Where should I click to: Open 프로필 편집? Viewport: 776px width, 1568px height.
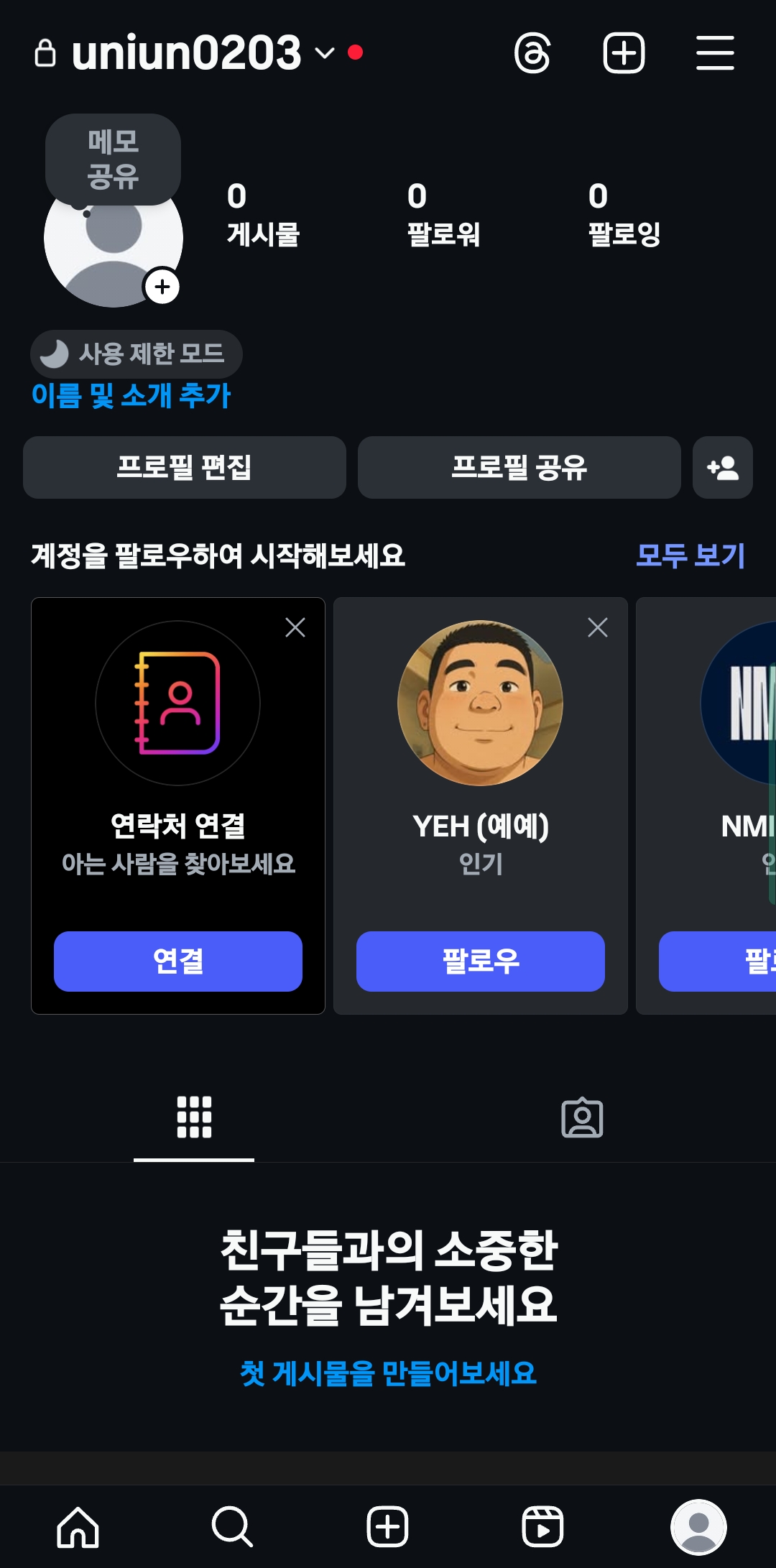[185, 468]
